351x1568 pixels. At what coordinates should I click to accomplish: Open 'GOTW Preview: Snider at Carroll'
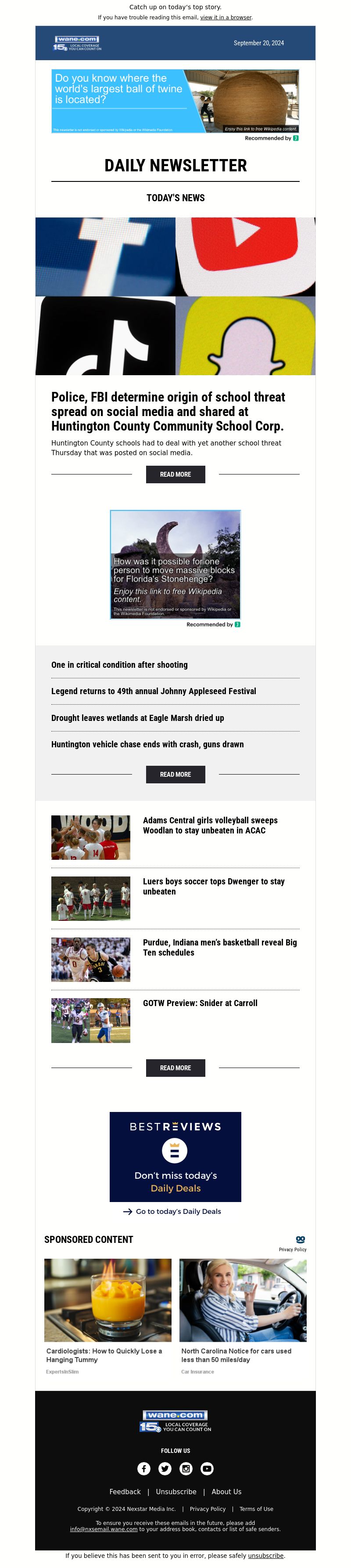tap(200, 1003)
